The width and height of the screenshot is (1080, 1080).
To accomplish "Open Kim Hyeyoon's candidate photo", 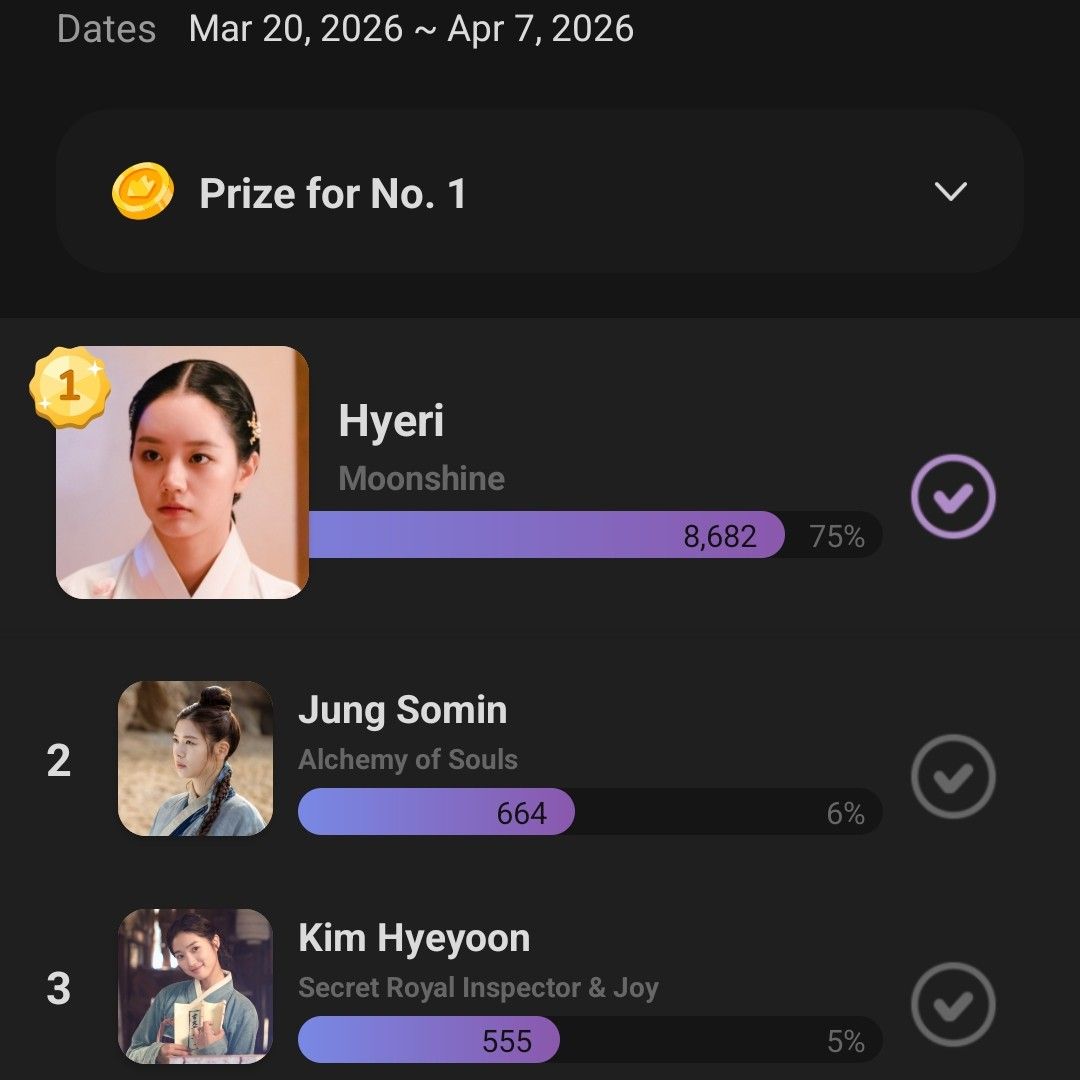I will pyautogui.click(x=195, y=985).
